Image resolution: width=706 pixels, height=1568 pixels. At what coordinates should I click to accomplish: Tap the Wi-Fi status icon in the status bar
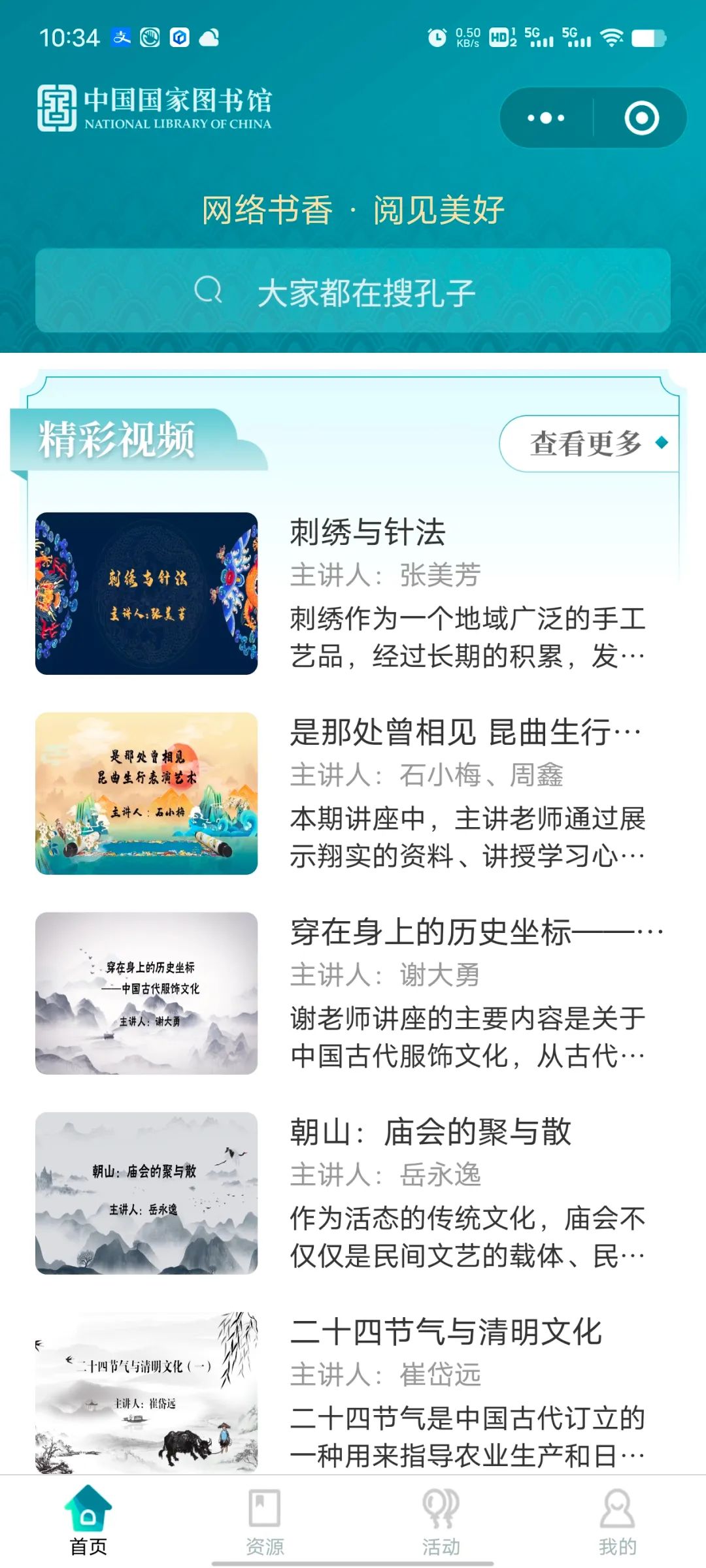613,37
